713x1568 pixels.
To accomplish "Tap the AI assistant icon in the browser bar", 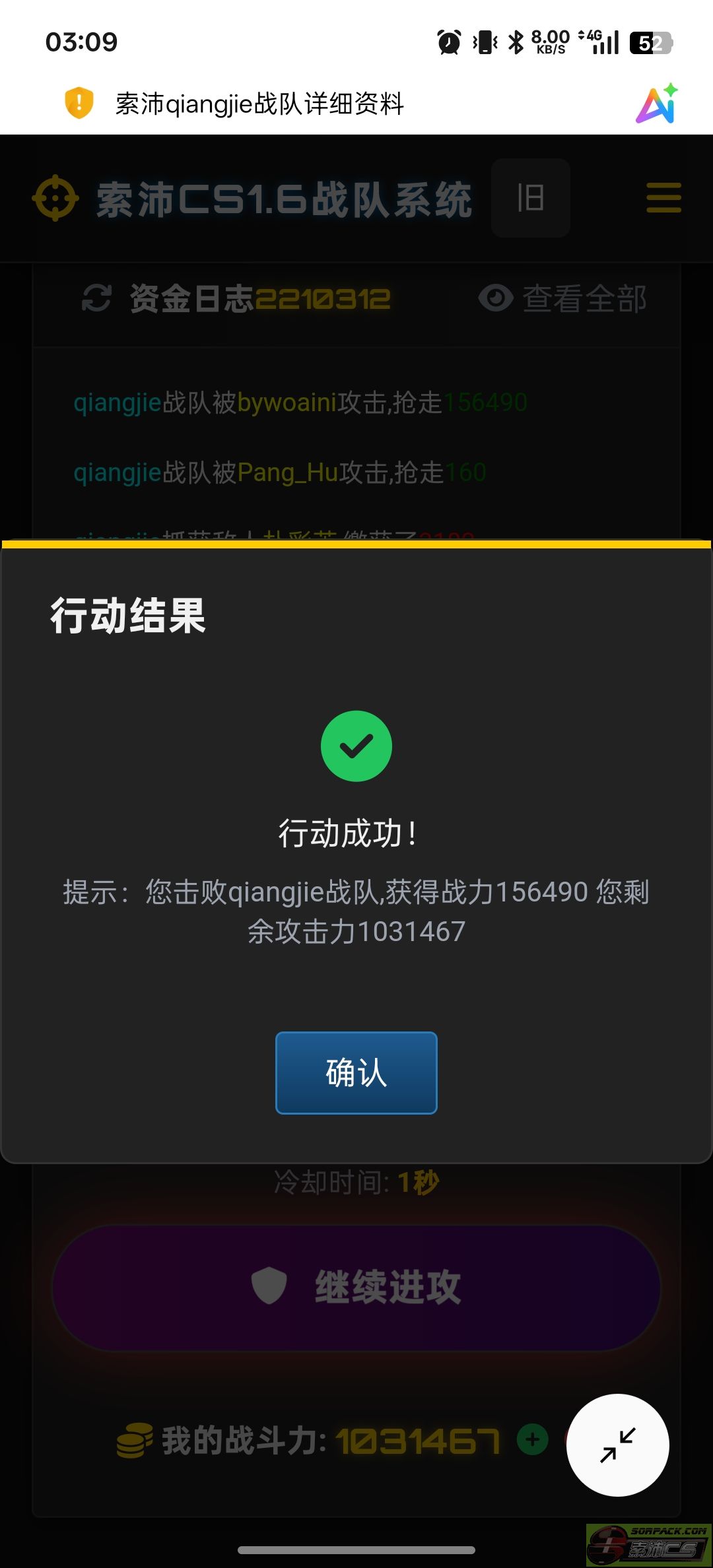I will tap(657, 104).
